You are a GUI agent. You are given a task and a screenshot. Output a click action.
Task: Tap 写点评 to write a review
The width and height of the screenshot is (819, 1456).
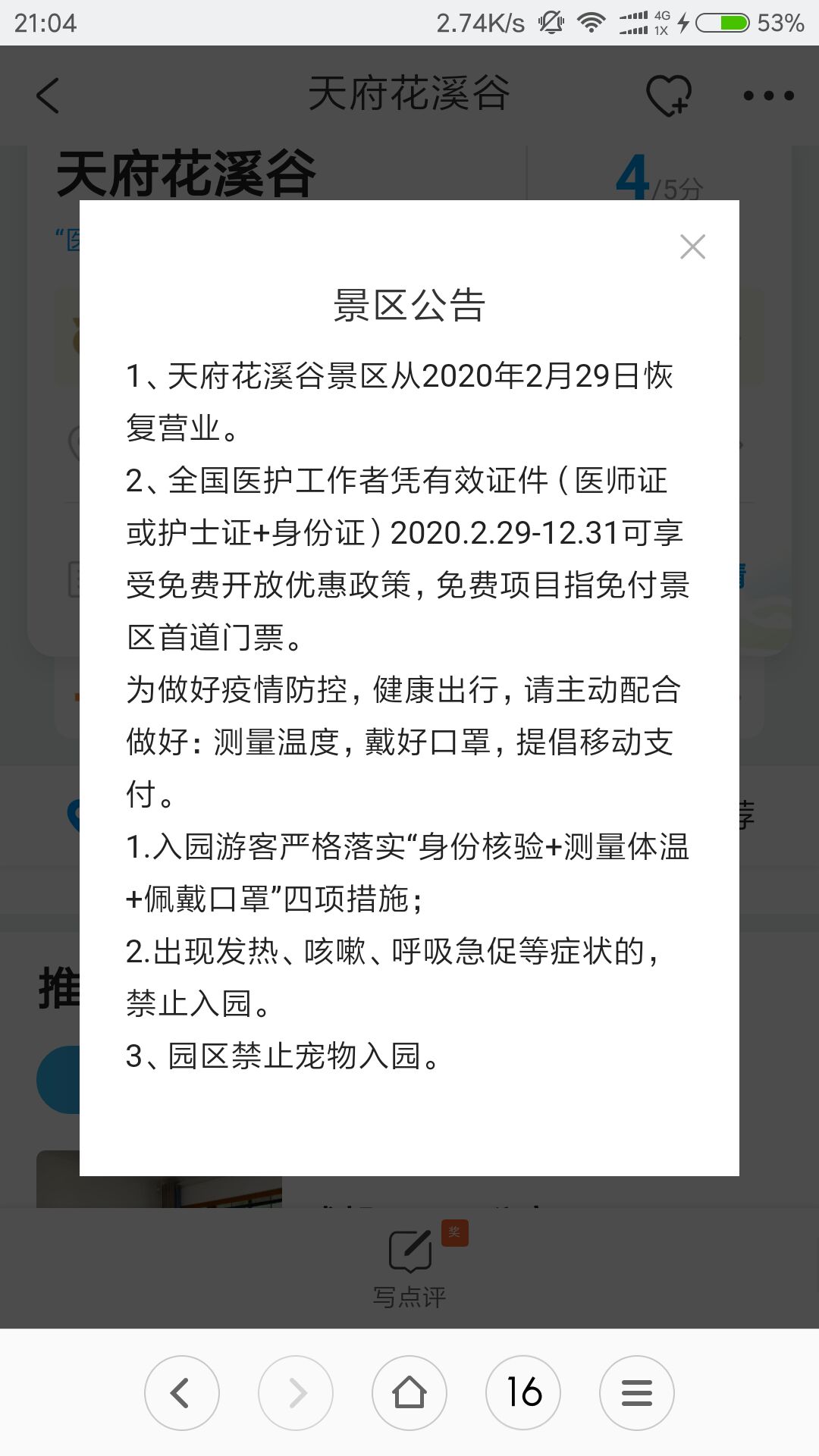(410, 1265)
